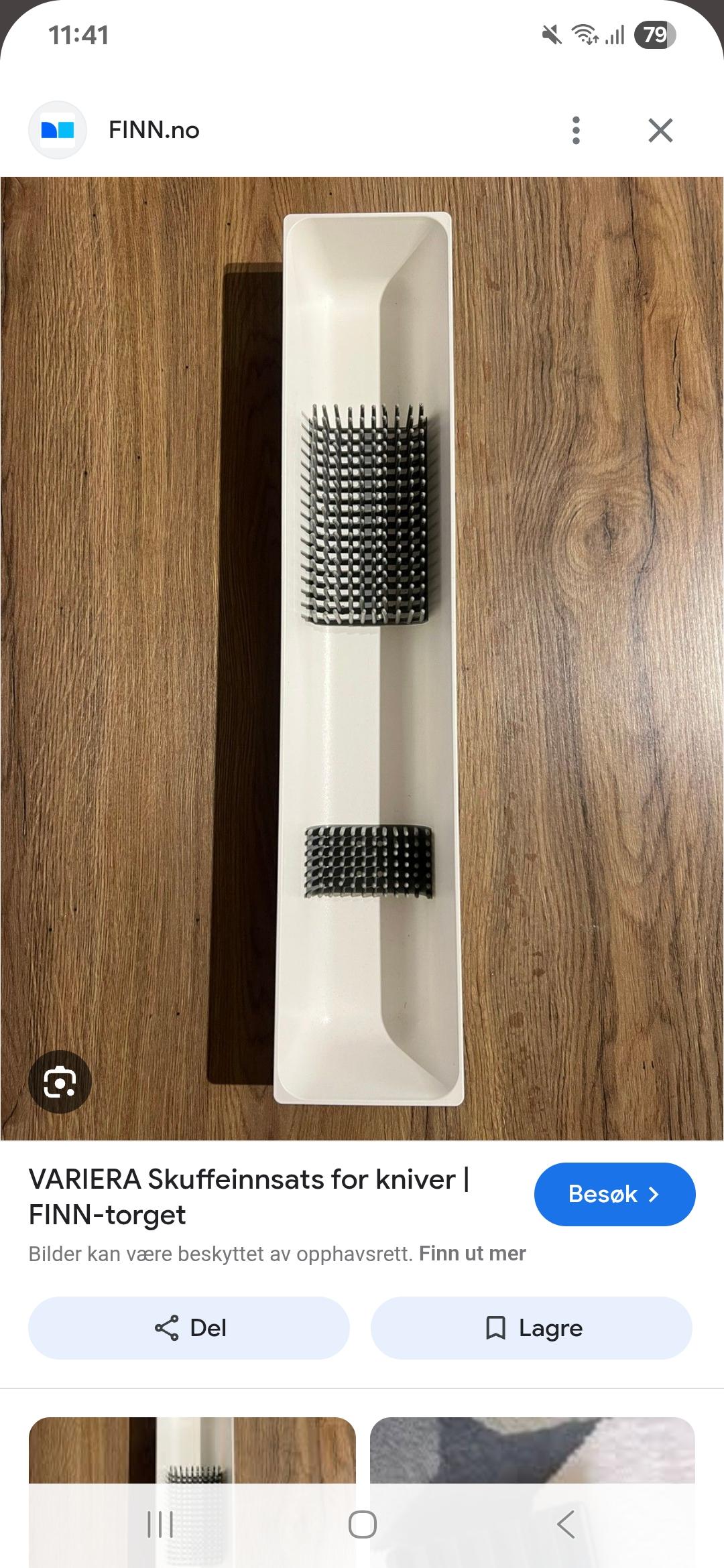Viewport: 724px width, 1568px height.
Task: Share the image with Del
Action: [x=189, y=1328]
